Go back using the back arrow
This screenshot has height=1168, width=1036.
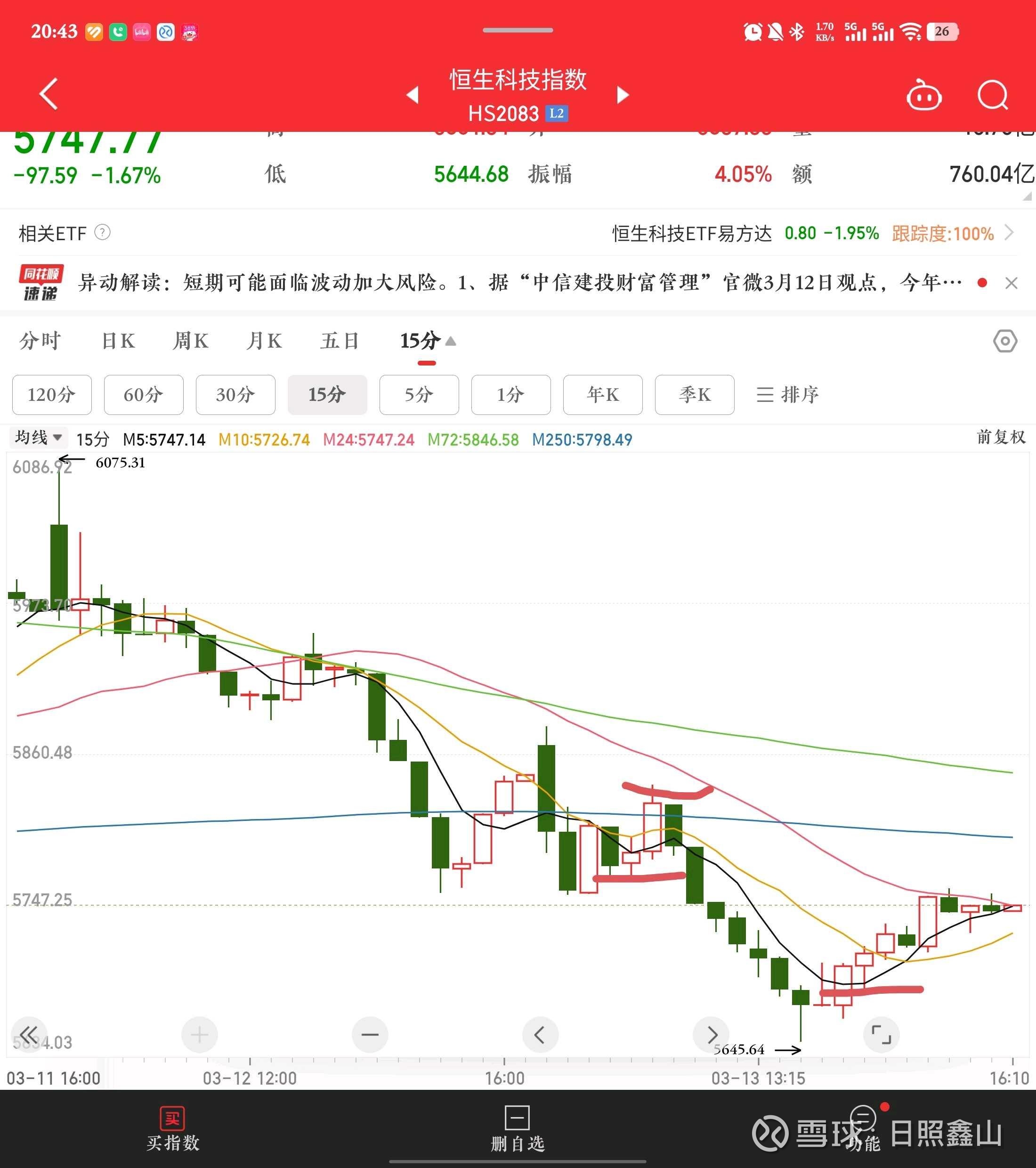(49, 93)
